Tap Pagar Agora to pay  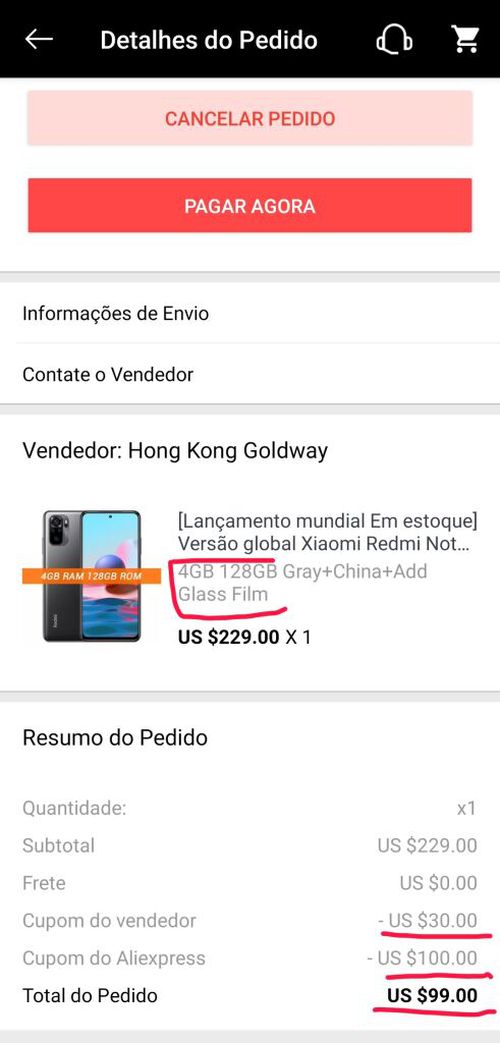tap(250, 206)
